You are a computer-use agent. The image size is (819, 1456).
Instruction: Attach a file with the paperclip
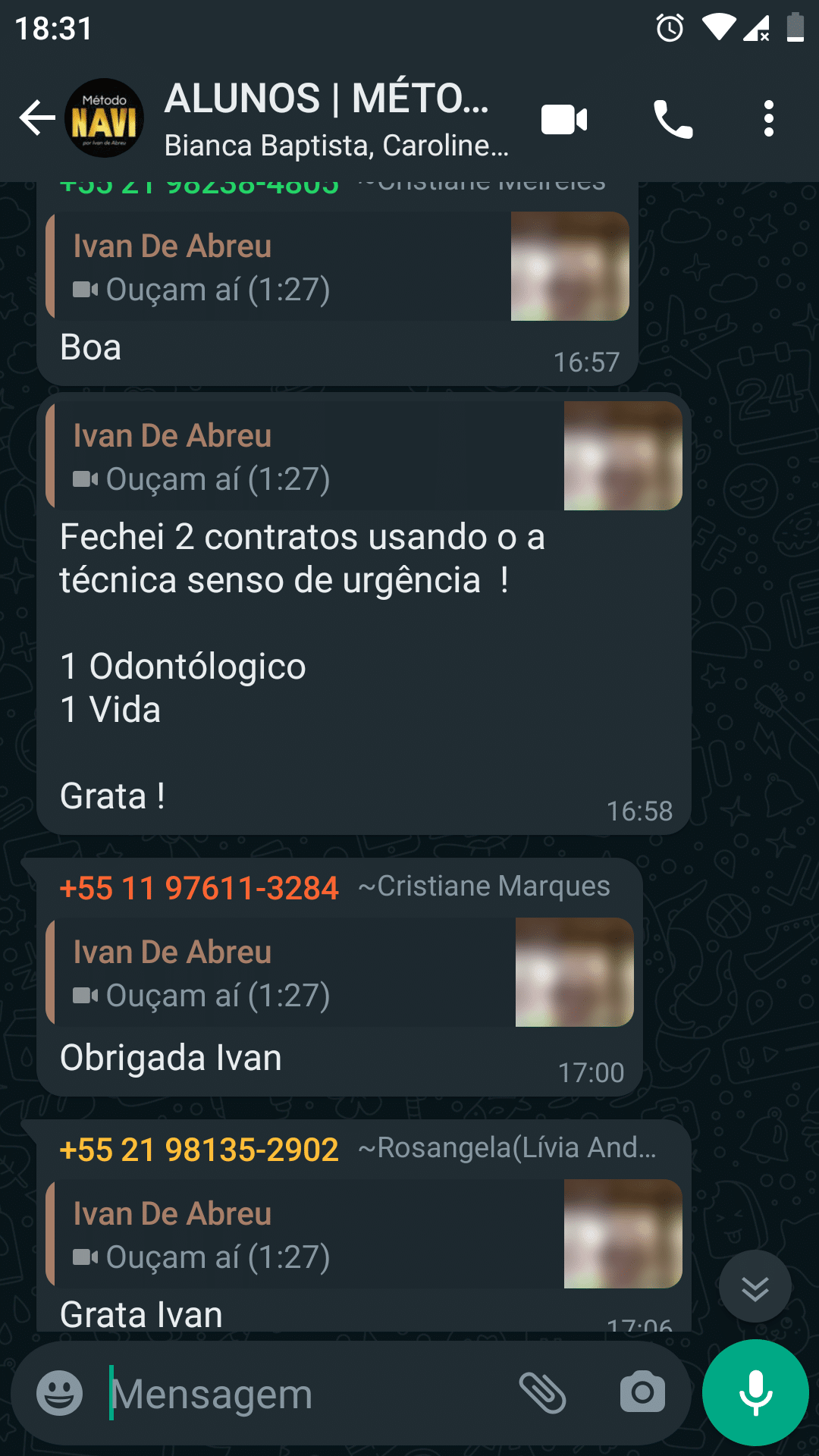point(543,1393)
